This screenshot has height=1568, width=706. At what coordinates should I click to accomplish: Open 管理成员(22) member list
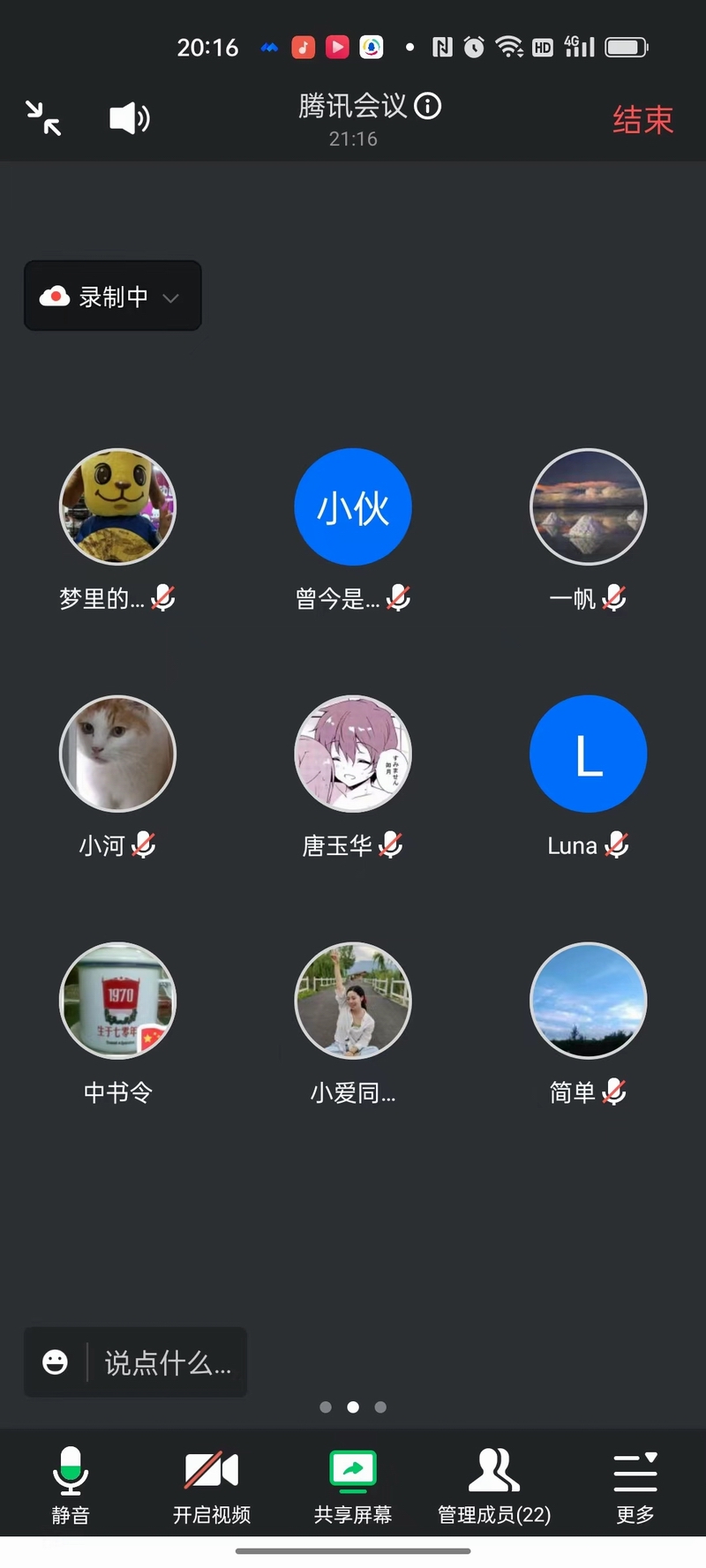(x=494, y=1484)
